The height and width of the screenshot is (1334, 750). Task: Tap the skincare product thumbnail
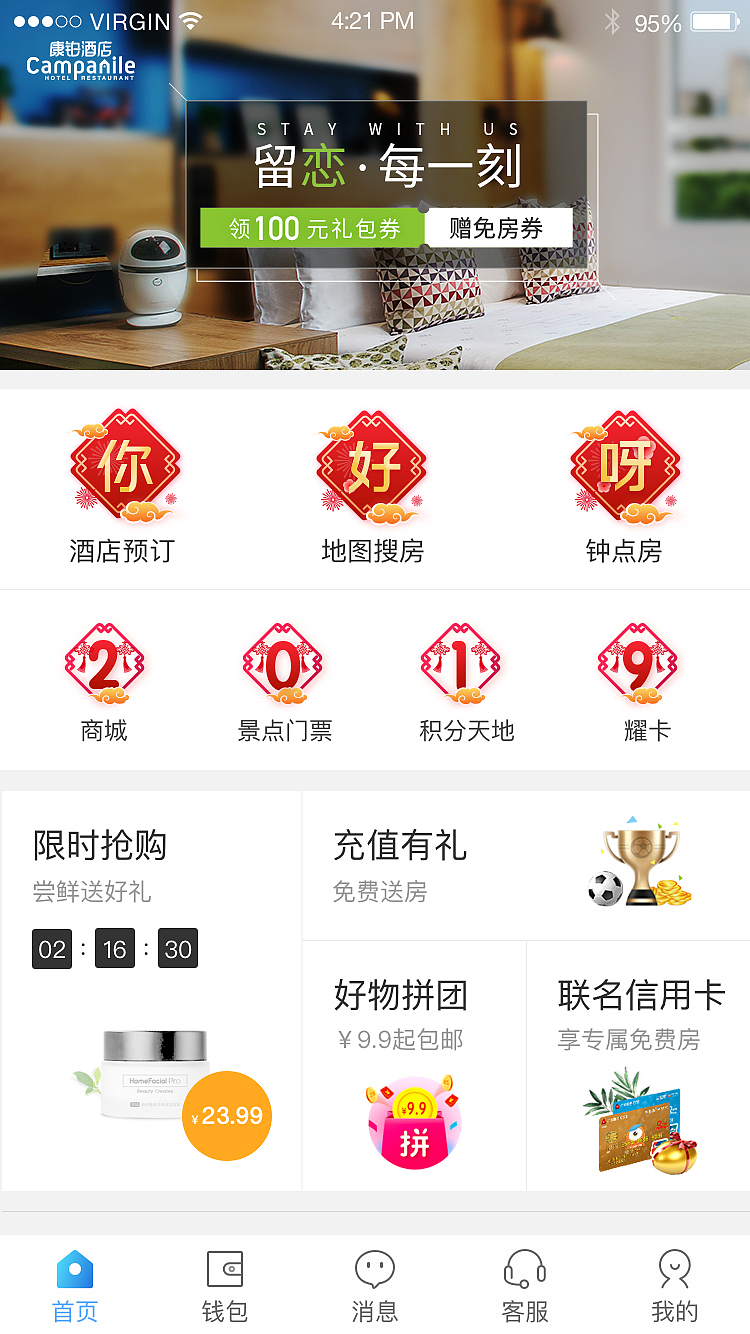pyautogui.click(x=150, y=1090)
